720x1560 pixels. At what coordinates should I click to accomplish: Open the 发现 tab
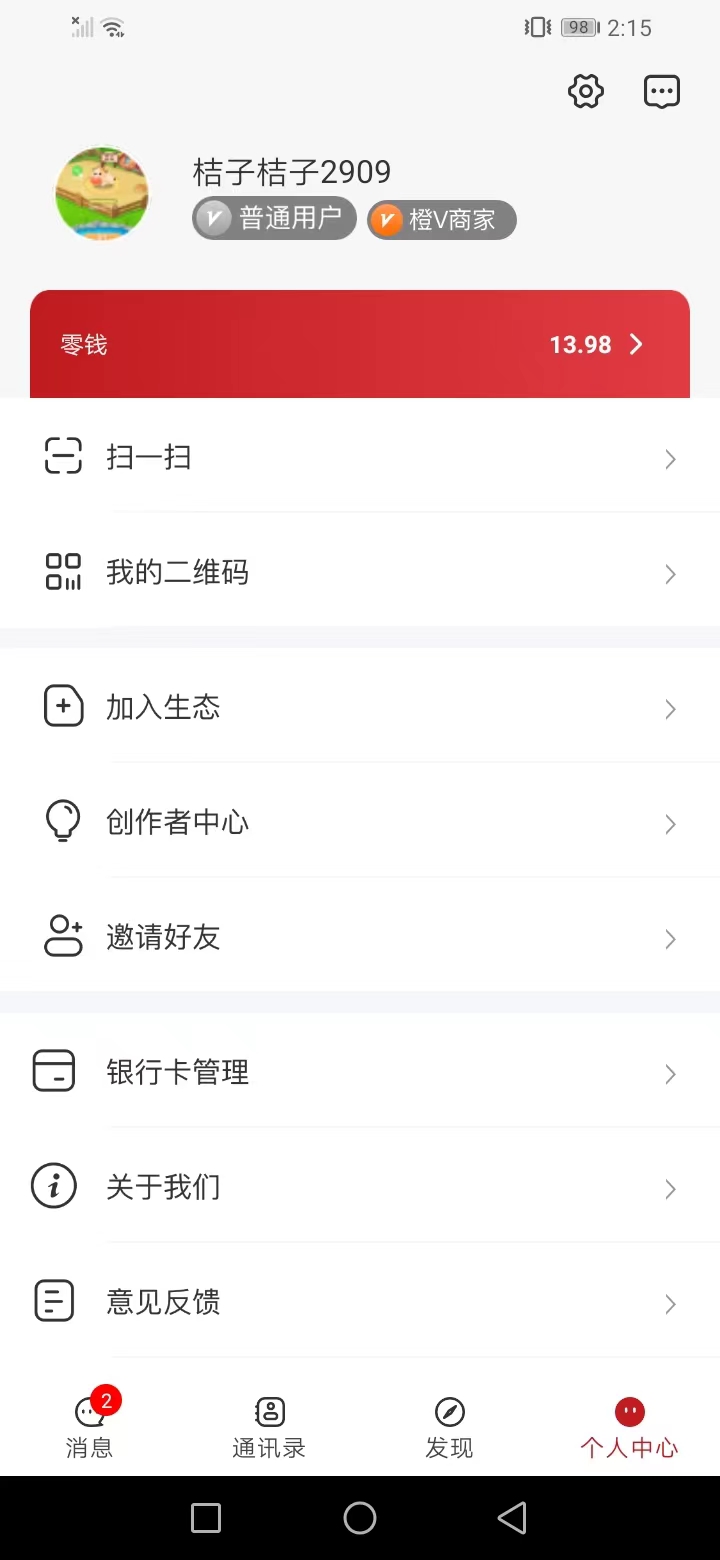(x=449, y=1428)
